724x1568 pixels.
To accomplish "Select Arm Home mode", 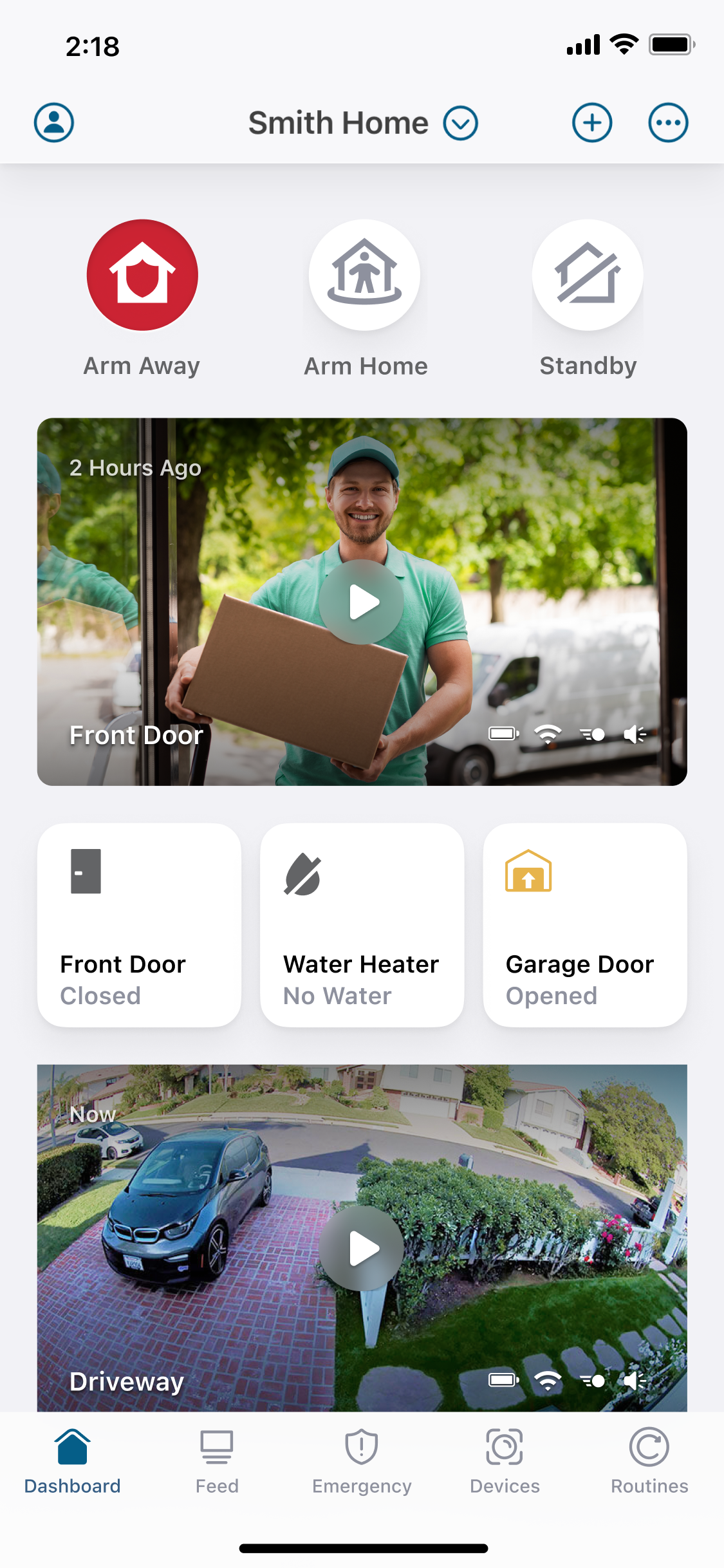I will click(x=364, y=275).
